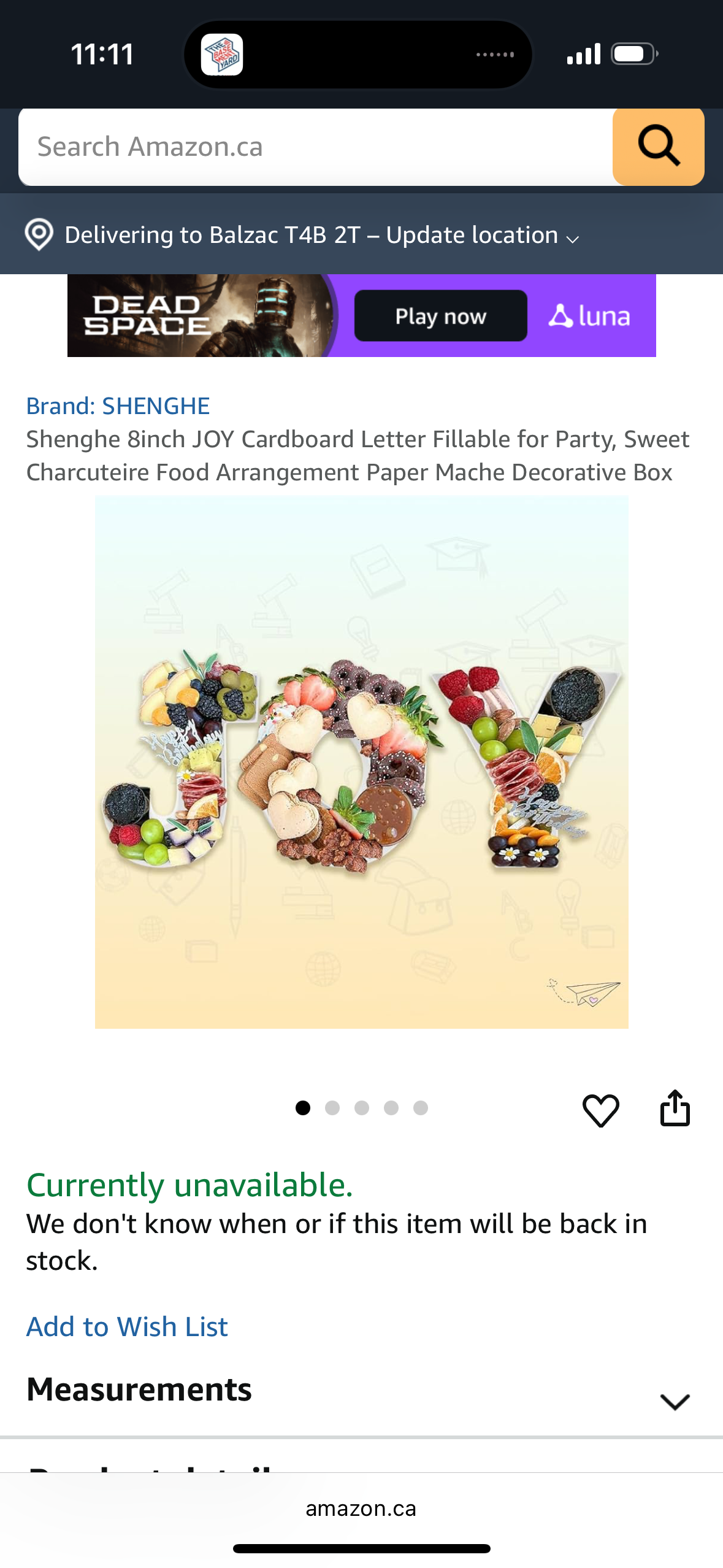Expand the Measurements section
The height and width of the screenshot is (1568, 723).
674,1401
